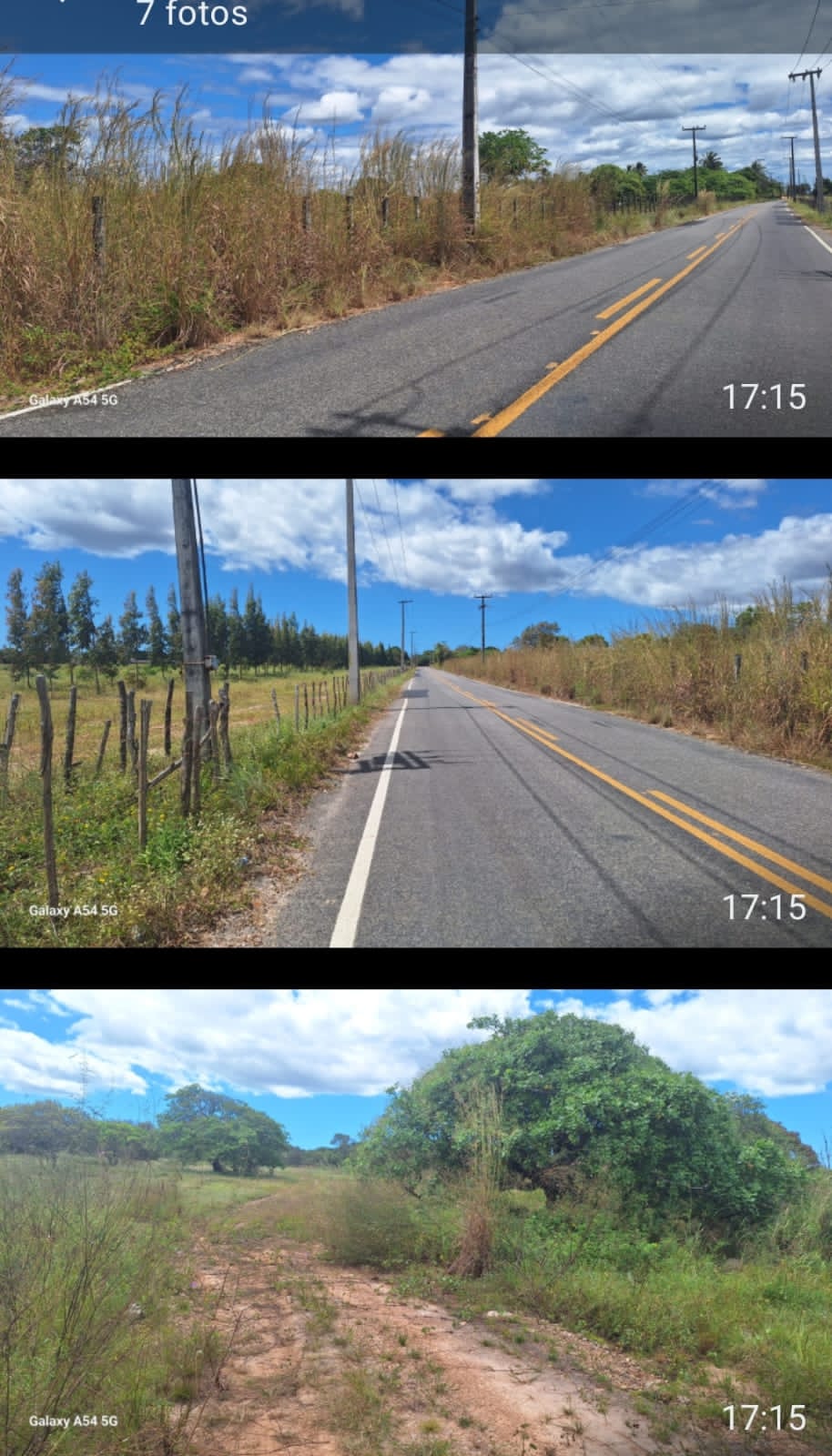Open the photo of the dirt path and trees
Viewport: 832px width, 1456px height.
click(416, 1221)
